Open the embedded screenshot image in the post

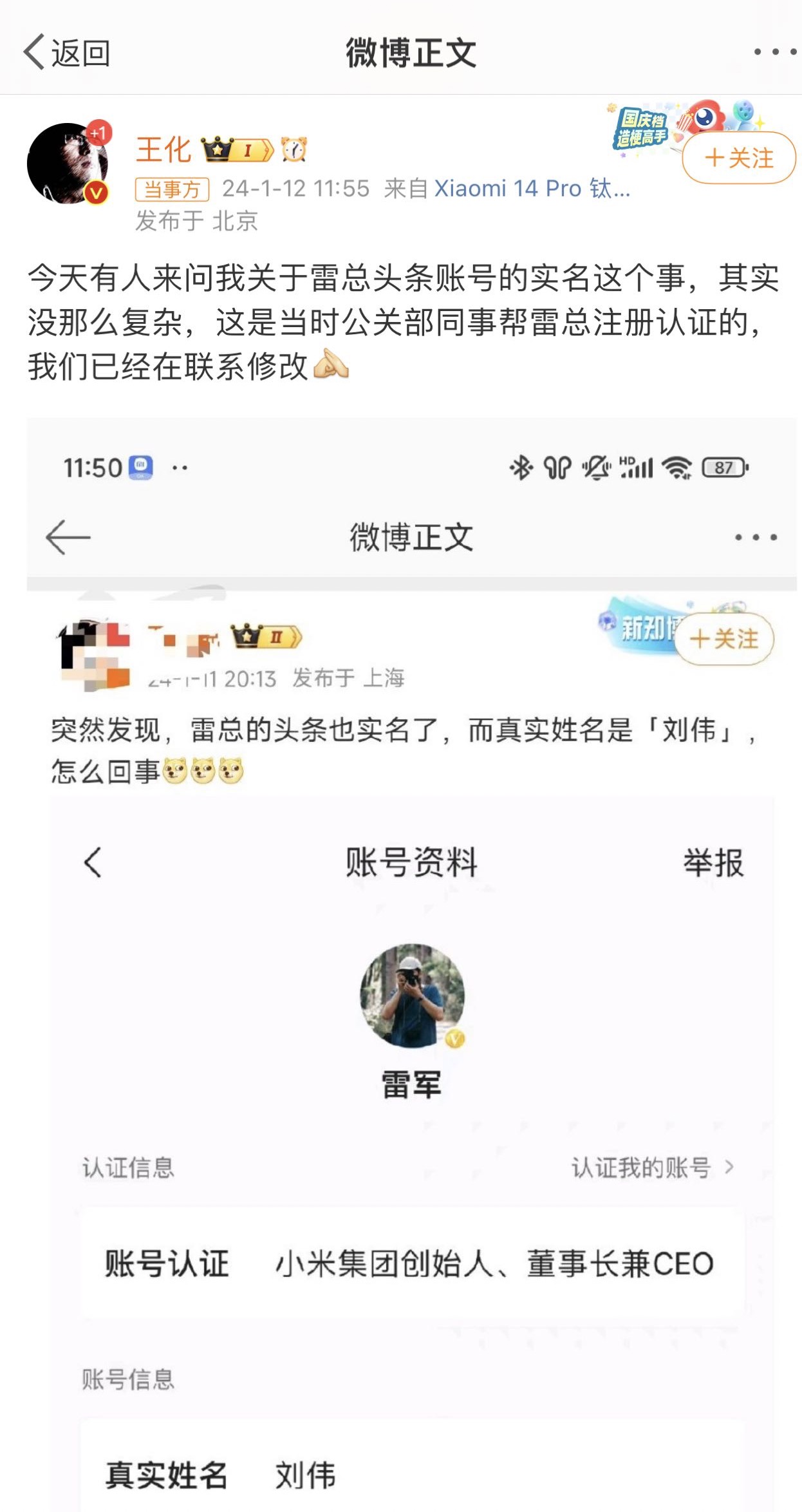(x=411, y=966)
